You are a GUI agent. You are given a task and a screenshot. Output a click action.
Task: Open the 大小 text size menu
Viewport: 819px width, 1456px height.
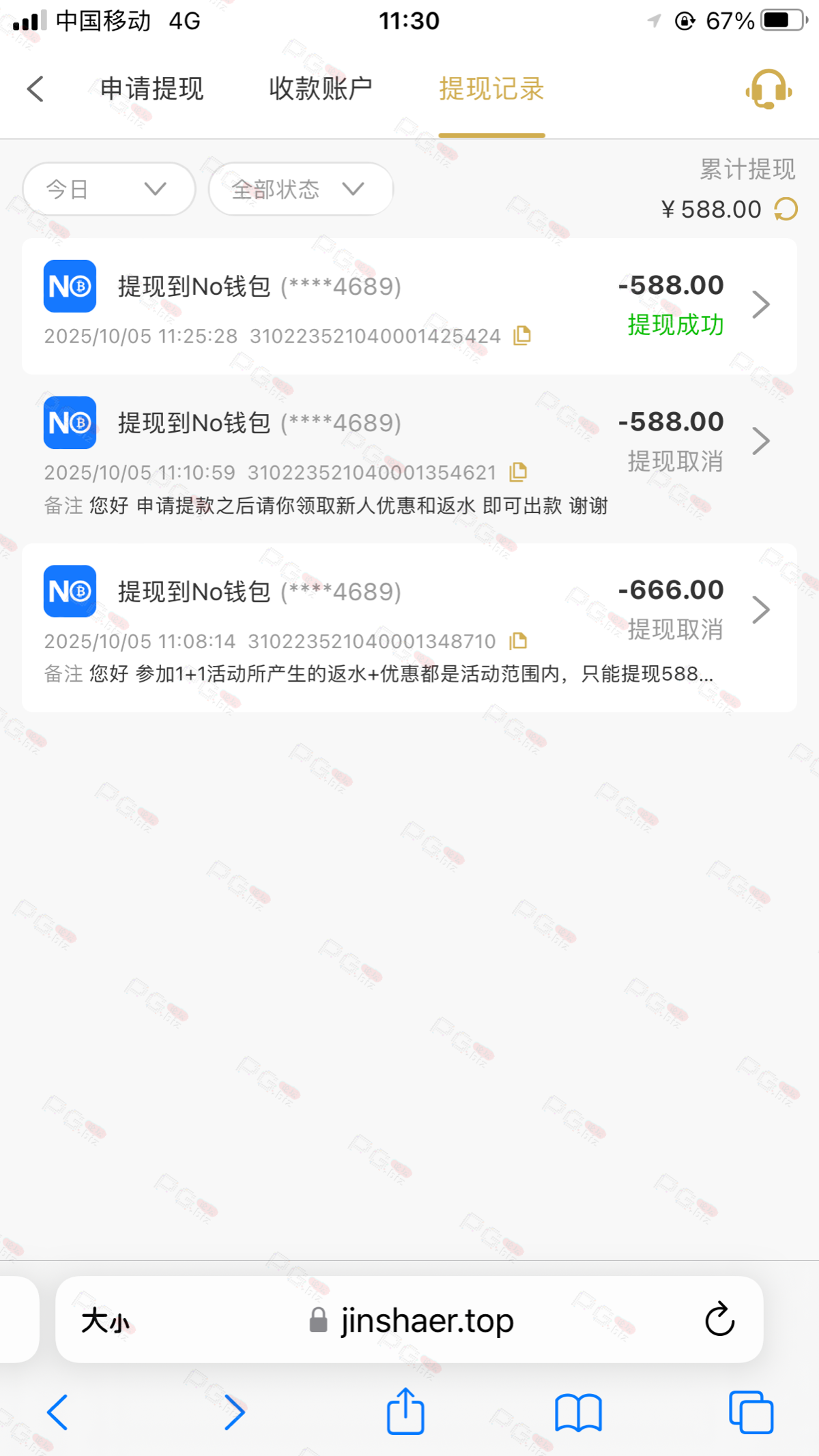tap(105, 1321)
